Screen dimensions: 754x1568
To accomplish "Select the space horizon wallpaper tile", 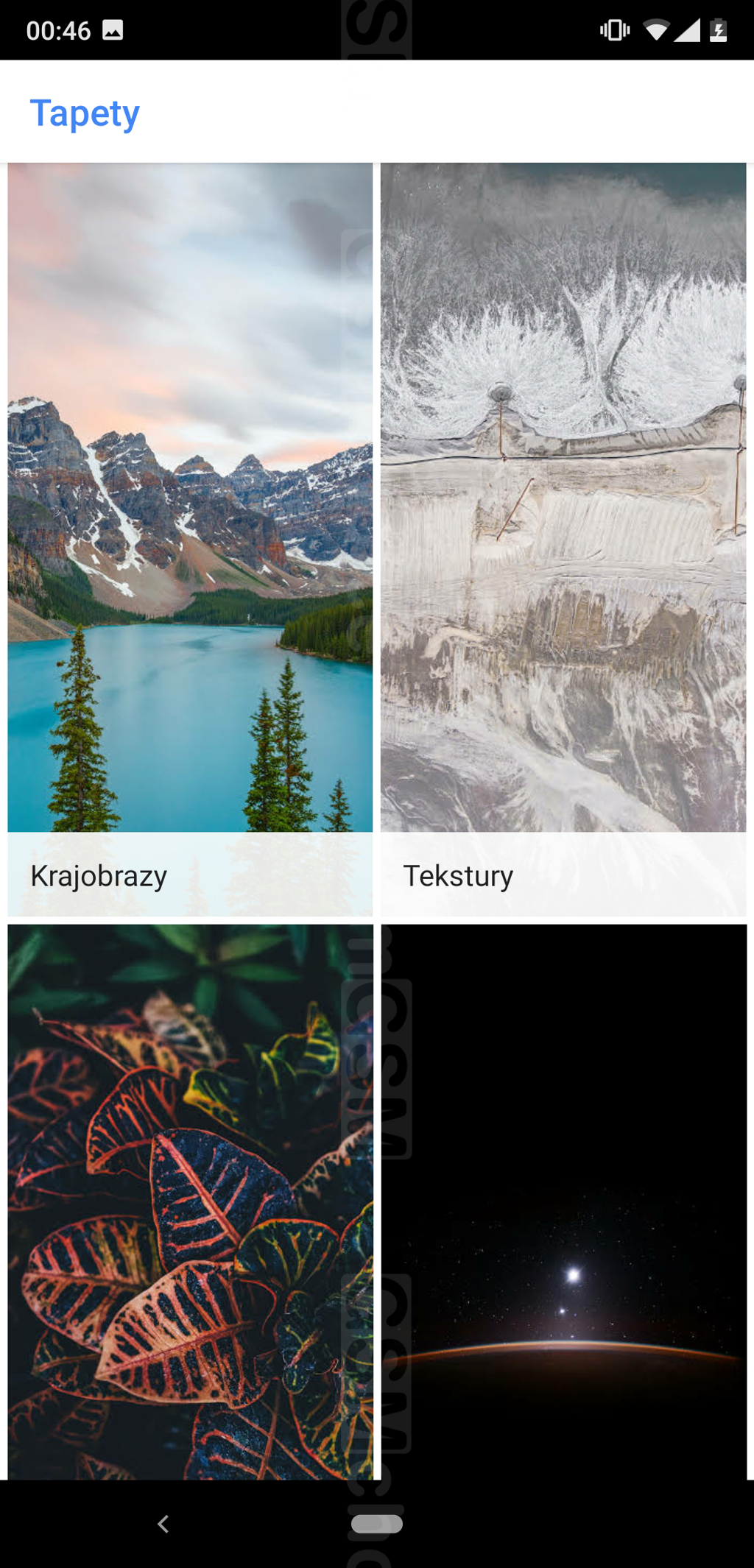I will 563,1201.
